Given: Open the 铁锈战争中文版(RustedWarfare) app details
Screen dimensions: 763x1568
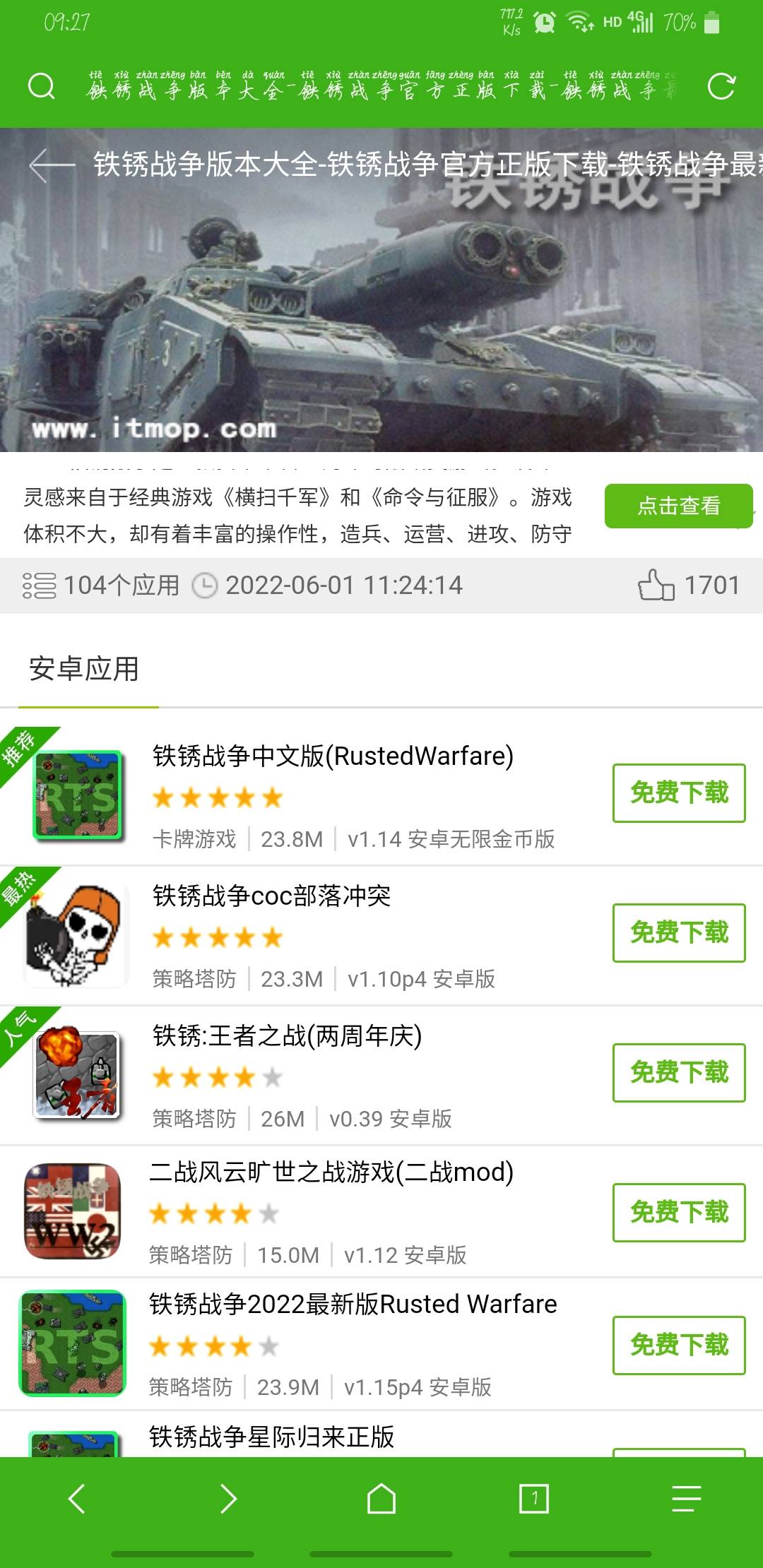Looking at the screenshot, I should (333, 756).
